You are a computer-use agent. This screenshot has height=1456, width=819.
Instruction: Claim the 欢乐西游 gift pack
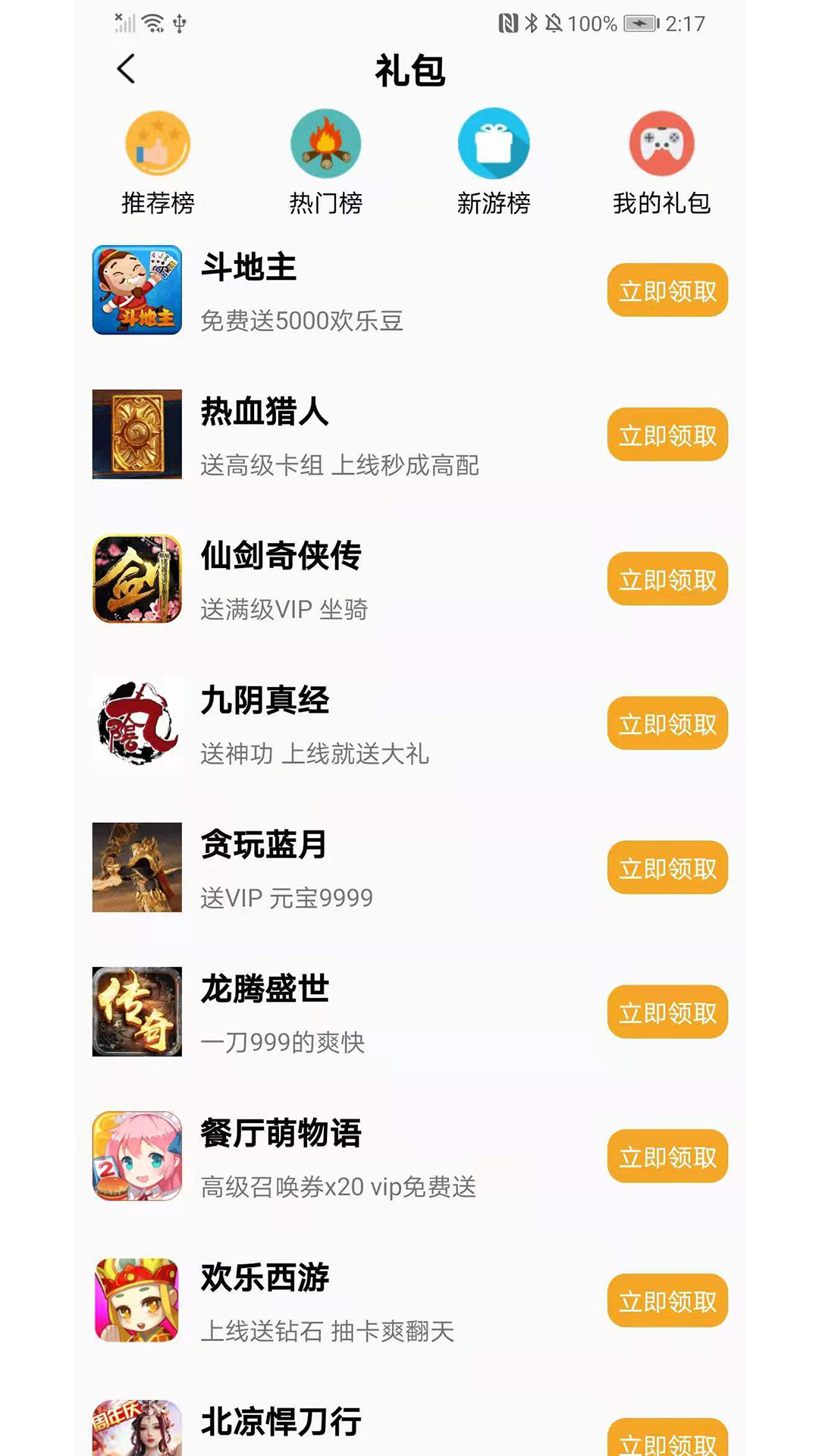click(667, 1301)
